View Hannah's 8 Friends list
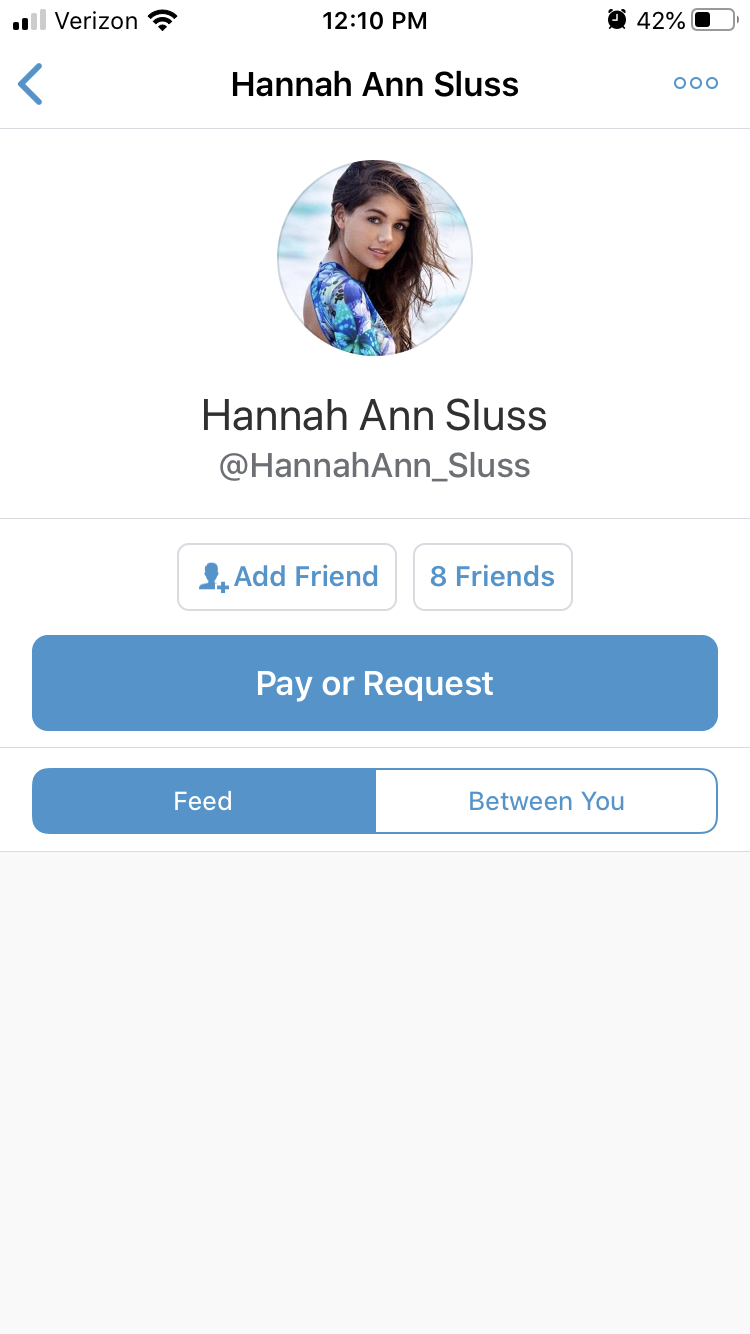The height and width of the screenshot is (1334, 750). pyautogui.click(x=492, y=576)
